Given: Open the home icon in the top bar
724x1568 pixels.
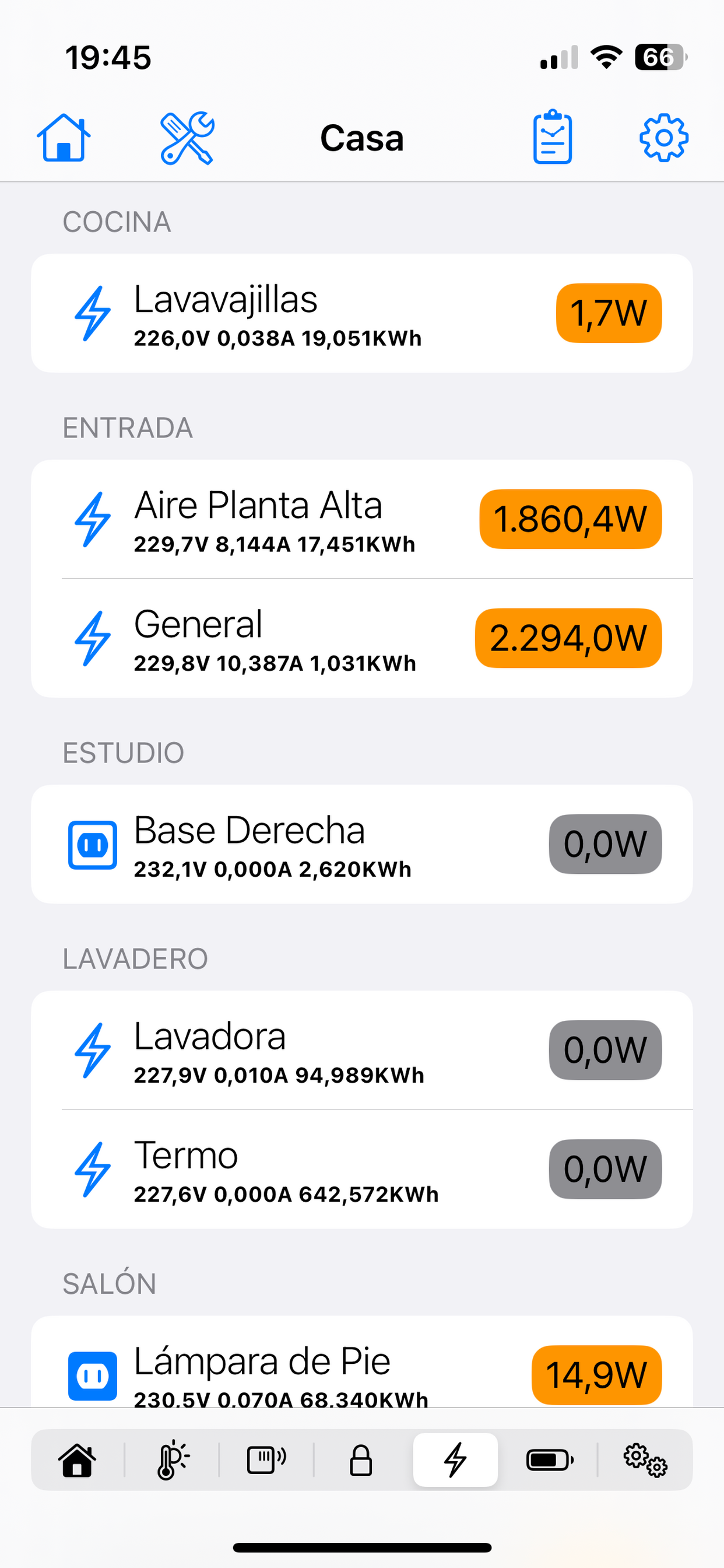Looking at the screenshot, I should pyautogui.click(x=64, y=138).
